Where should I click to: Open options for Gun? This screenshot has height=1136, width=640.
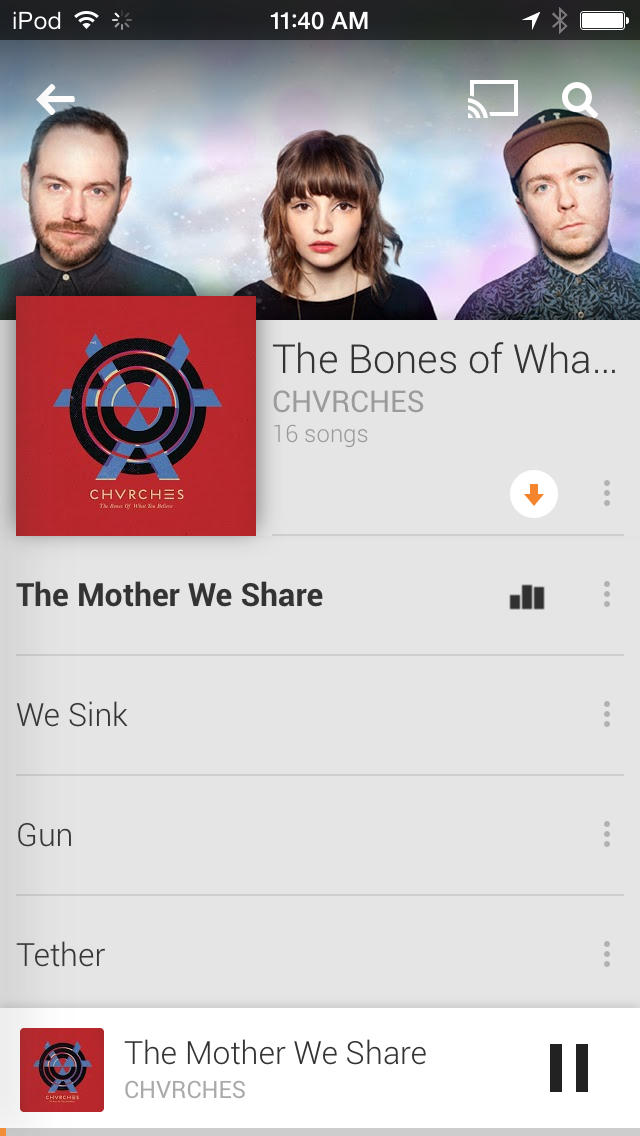click(606, 835)
